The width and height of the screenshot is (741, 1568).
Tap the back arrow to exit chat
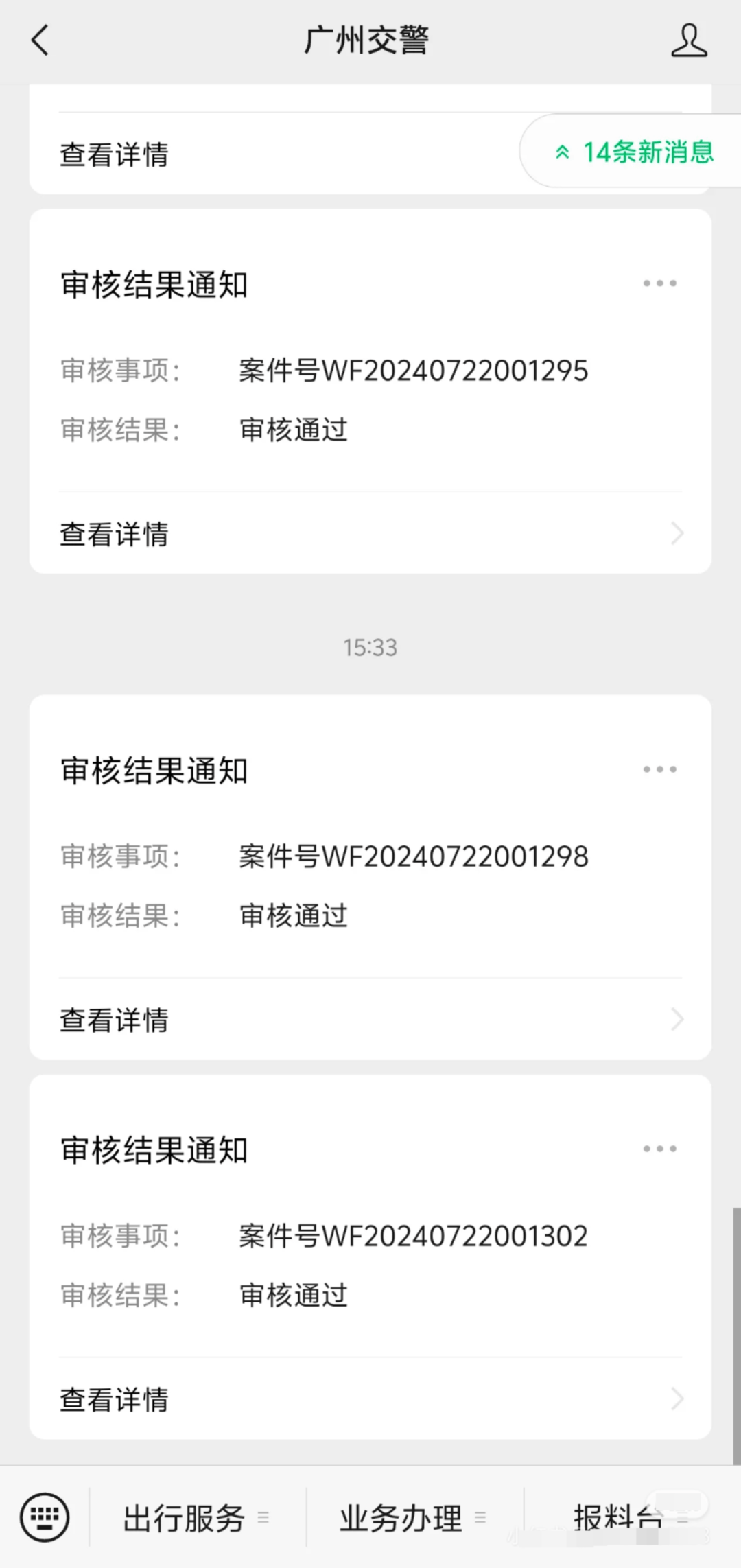coord(39,39)
